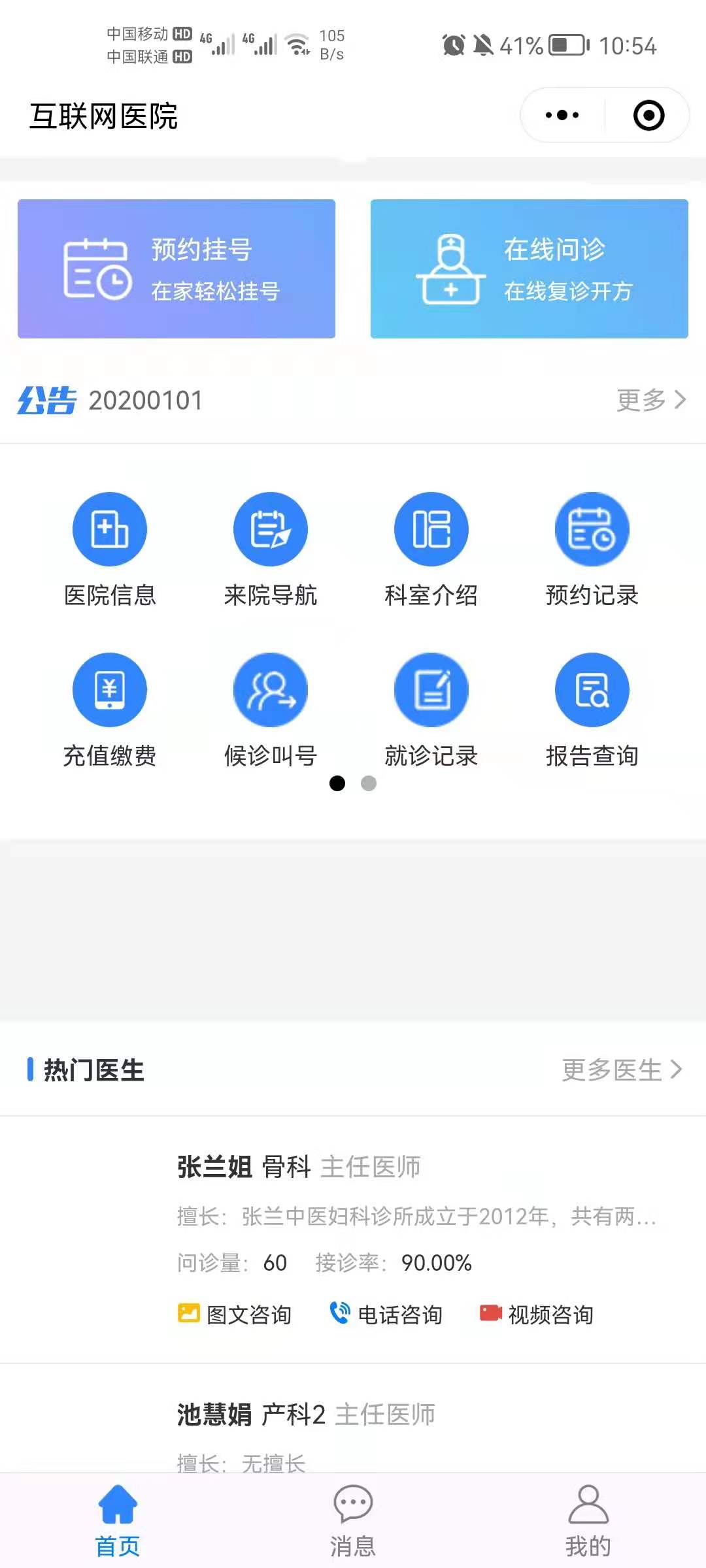706x1568 pixels.
Task: Open the 在线问诊 online consultation card
Action: (529, 269)
